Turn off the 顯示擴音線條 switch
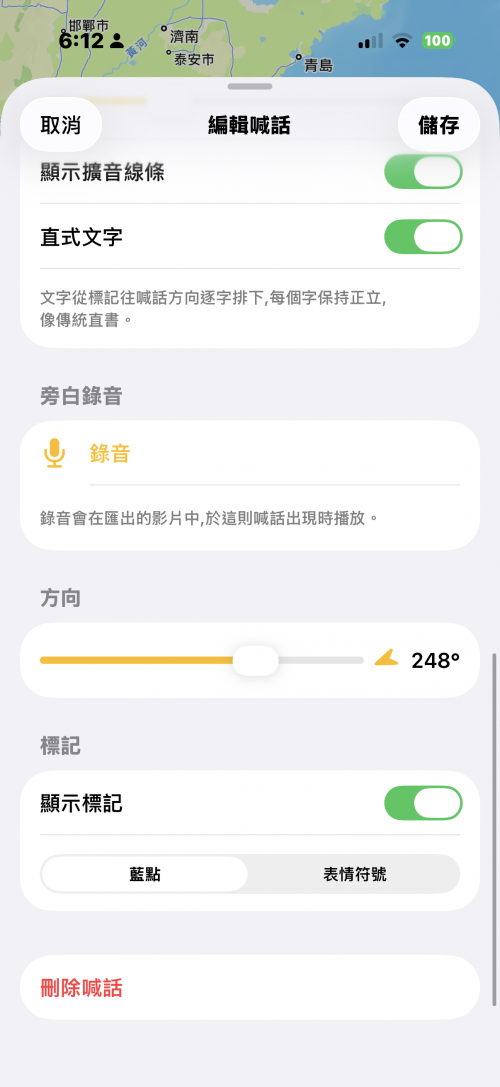The width and height of the screenshot is (500, 1087). coord(423,172)
